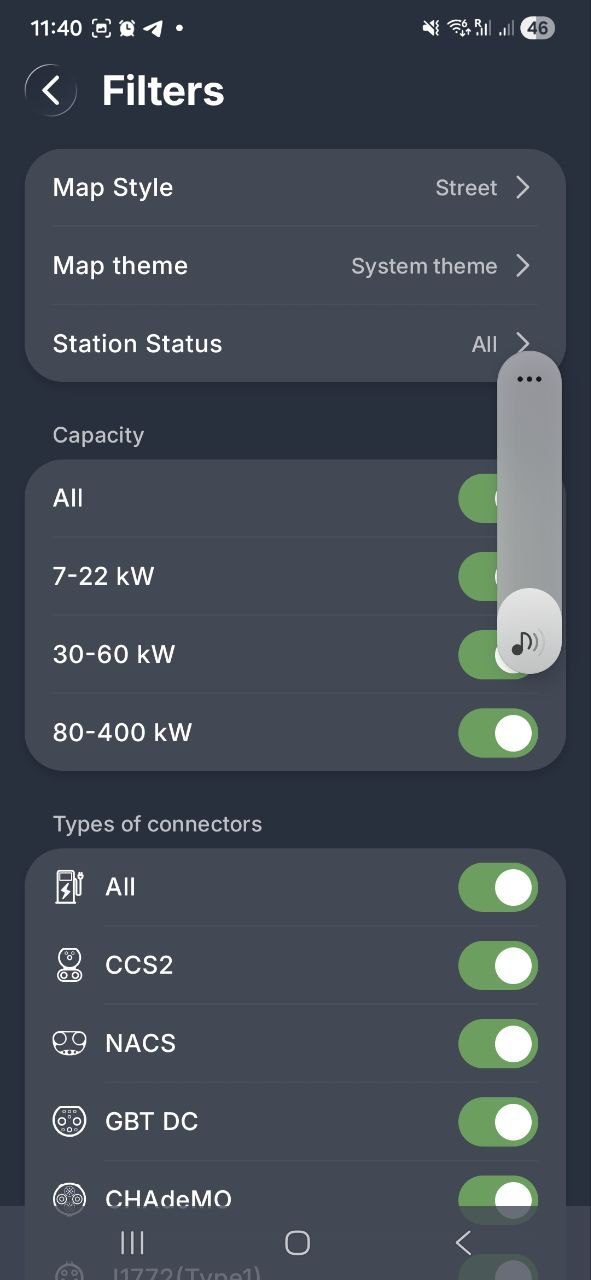The image size is (591, 1280).
Task: Tap the system home button
Action: coord(297,1243)
